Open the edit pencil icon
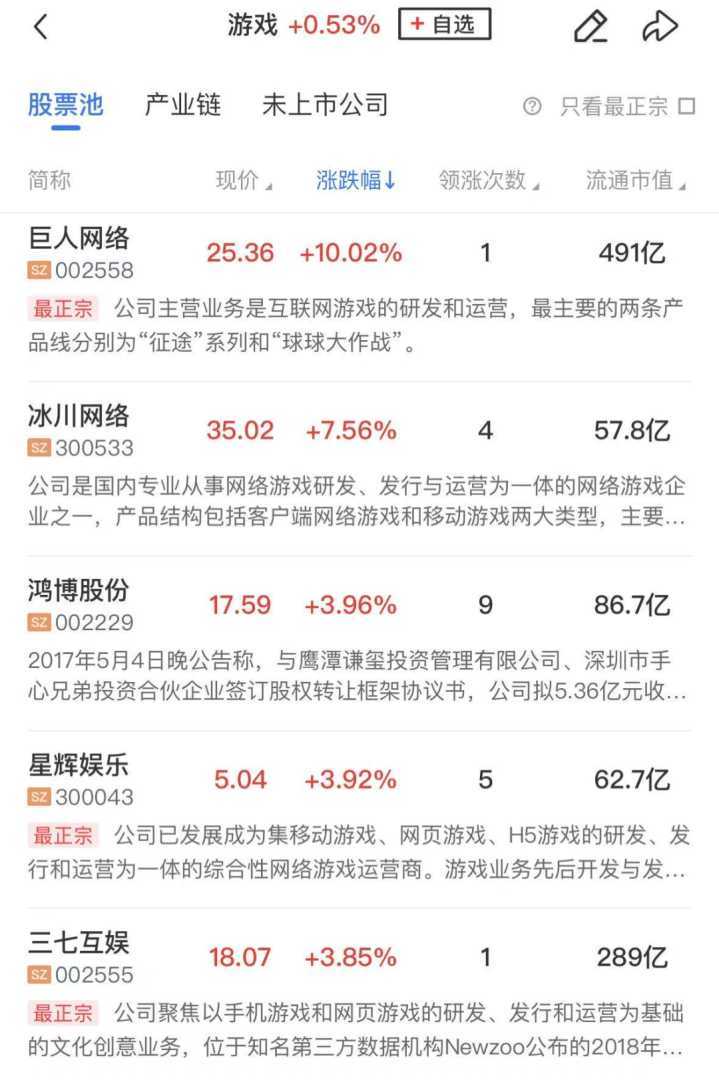Viewport: 719px width, 1080px height. click(x=590, y=27)
